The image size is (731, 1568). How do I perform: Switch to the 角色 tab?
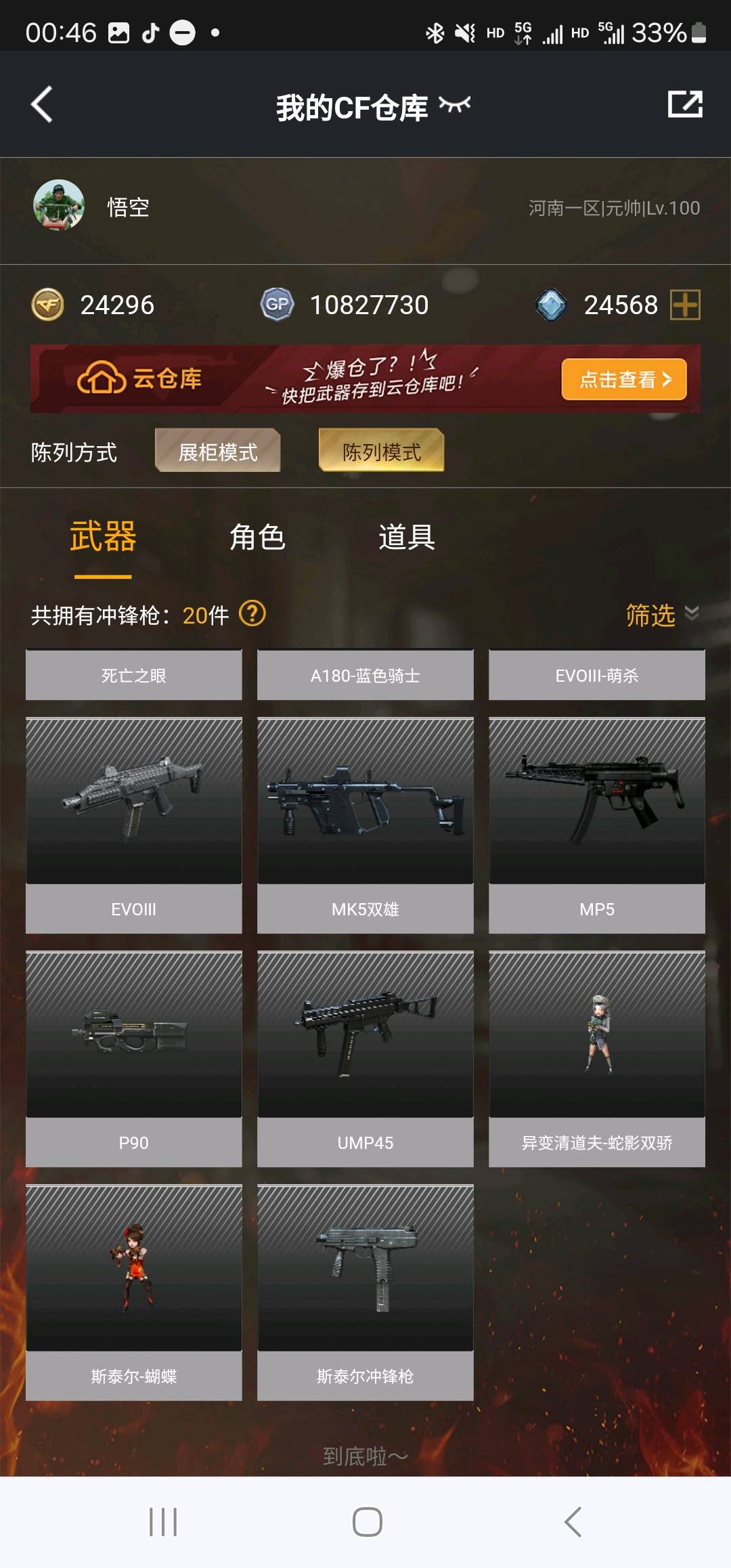point(257,538)
